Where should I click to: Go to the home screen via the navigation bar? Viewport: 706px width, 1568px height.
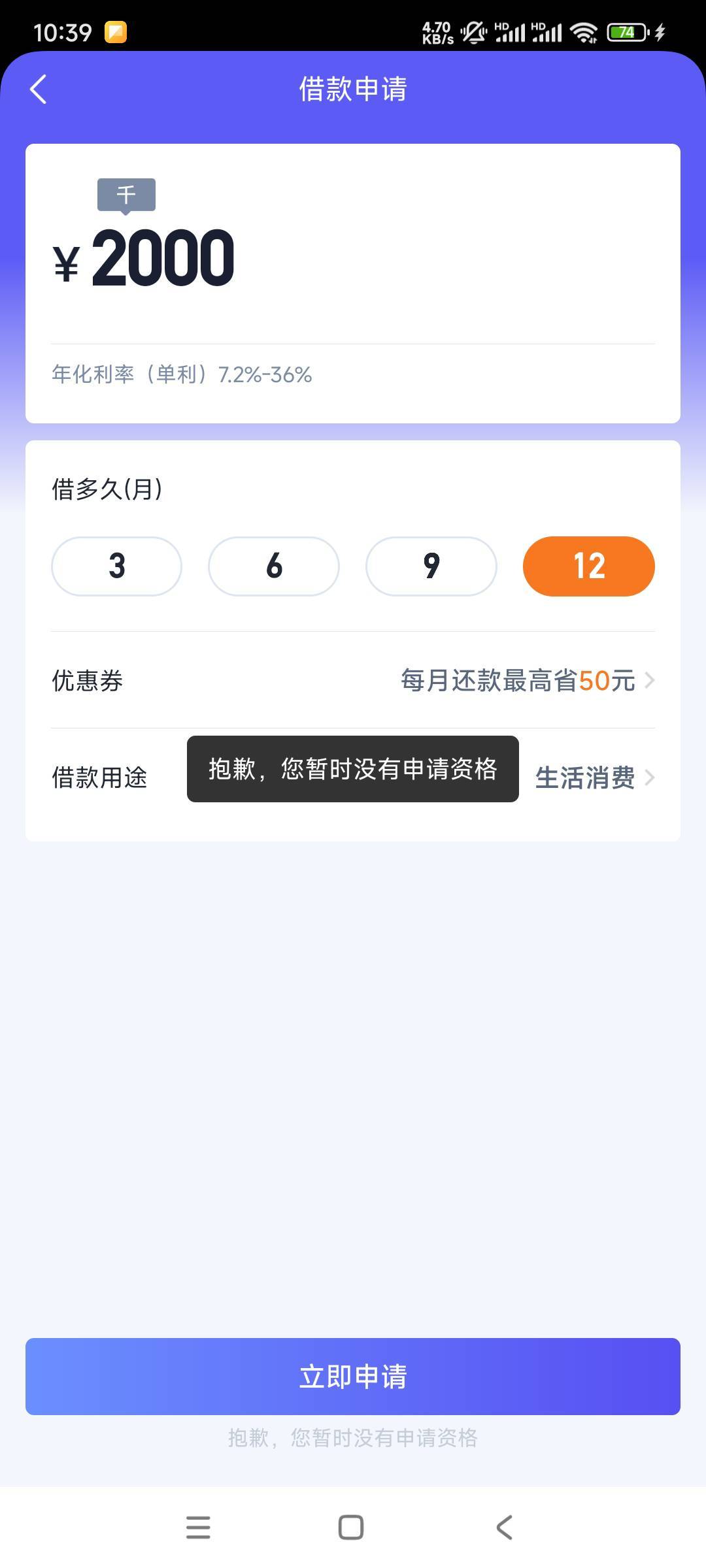click(x=351, y=1527)
